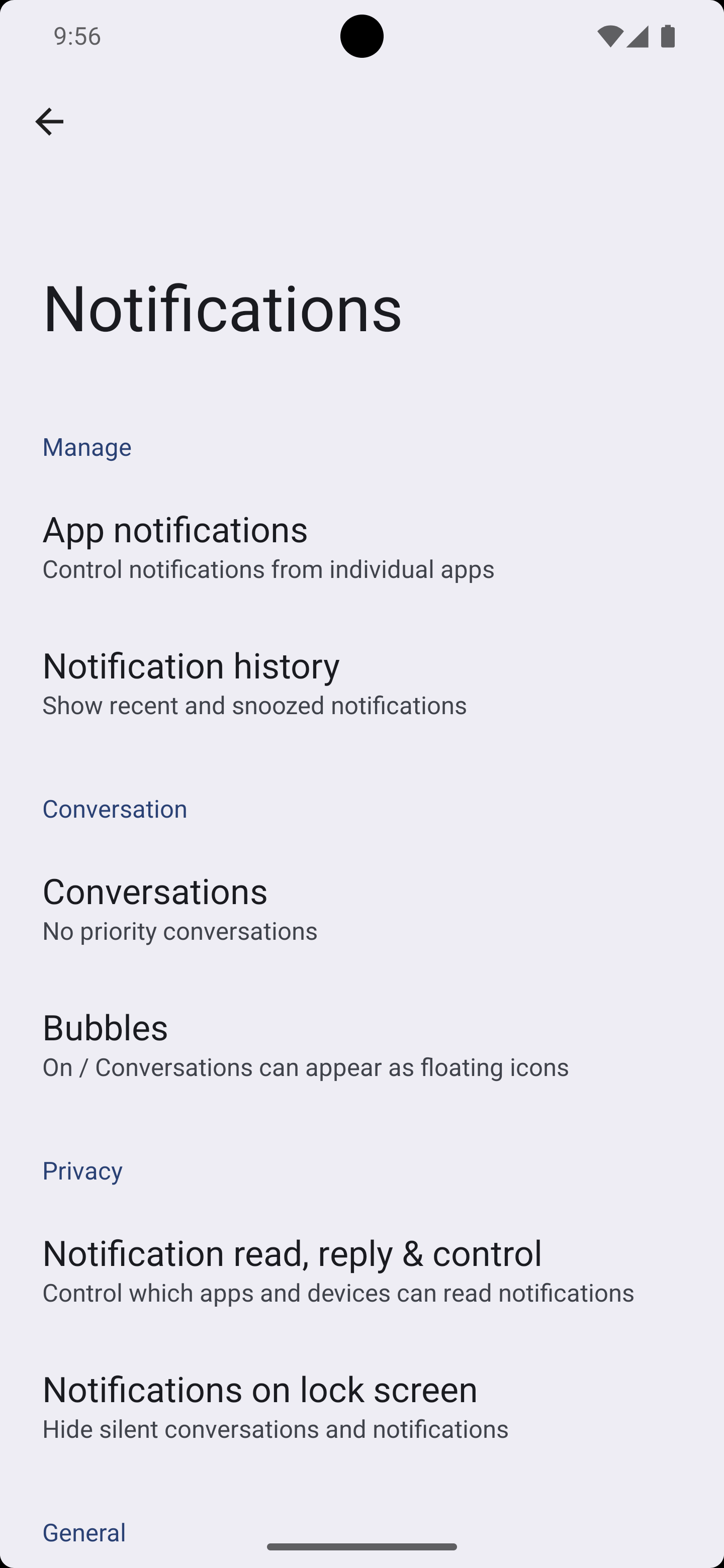This screenshot has width=724, height=1568.
Task: Open App notifications settings
Action: pyautogui.click(x=361, y=546)
